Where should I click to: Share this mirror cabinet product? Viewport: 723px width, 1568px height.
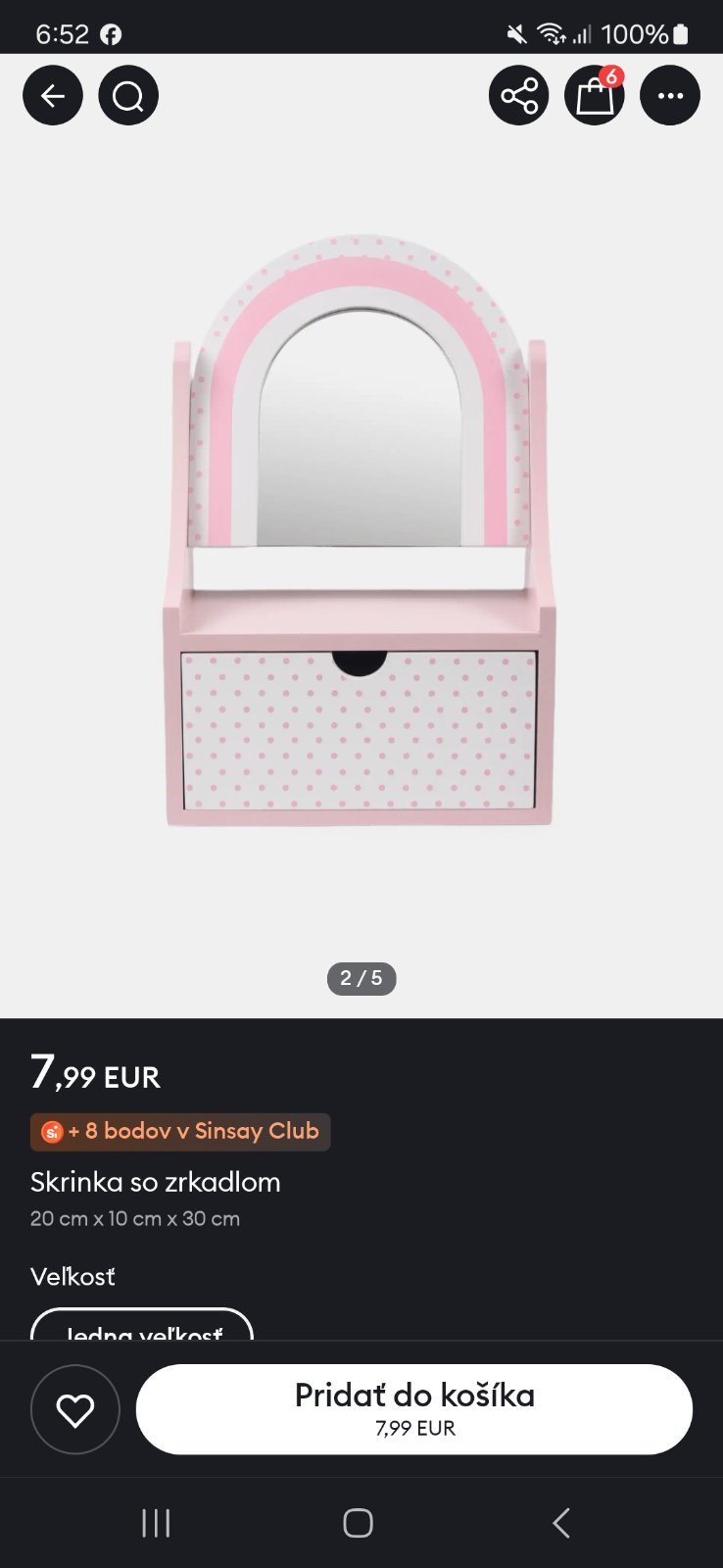pyautogui.click(x=518, y=96)
